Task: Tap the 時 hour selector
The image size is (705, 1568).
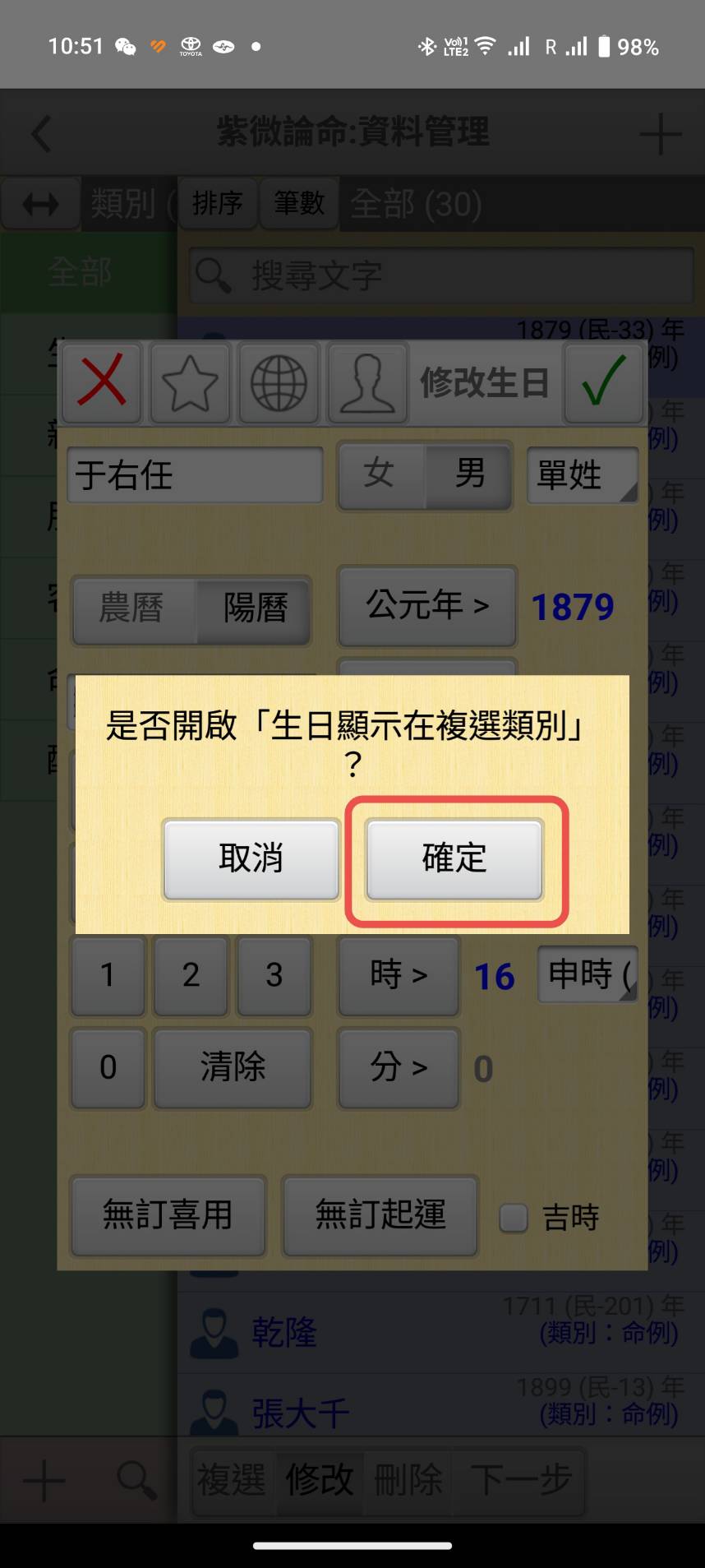Action: [x=399, y=975]
